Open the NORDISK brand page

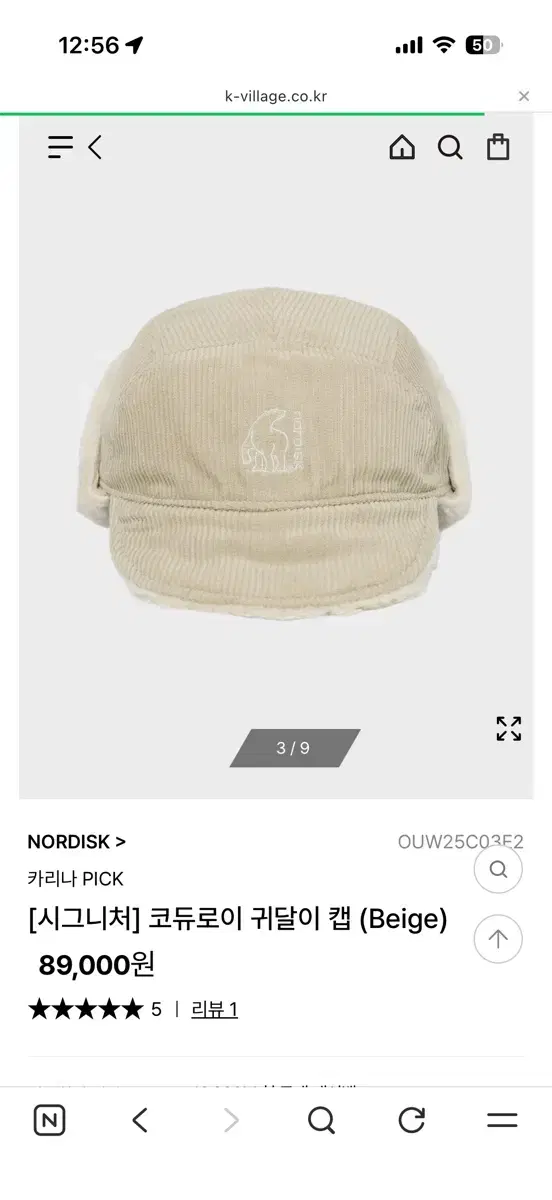76,842
